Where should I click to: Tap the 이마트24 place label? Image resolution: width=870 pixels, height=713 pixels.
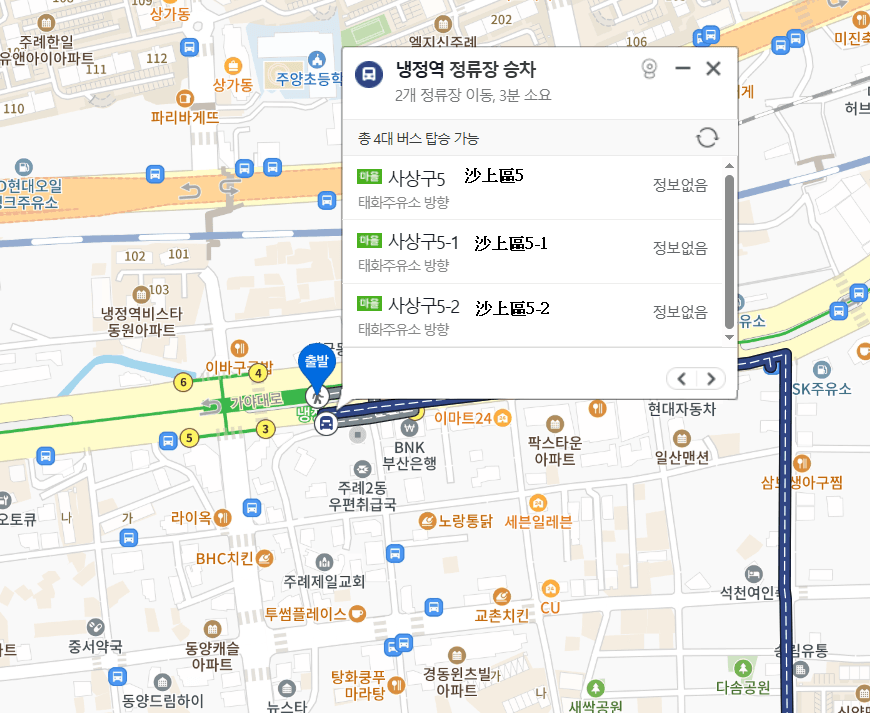pos(464,416)
